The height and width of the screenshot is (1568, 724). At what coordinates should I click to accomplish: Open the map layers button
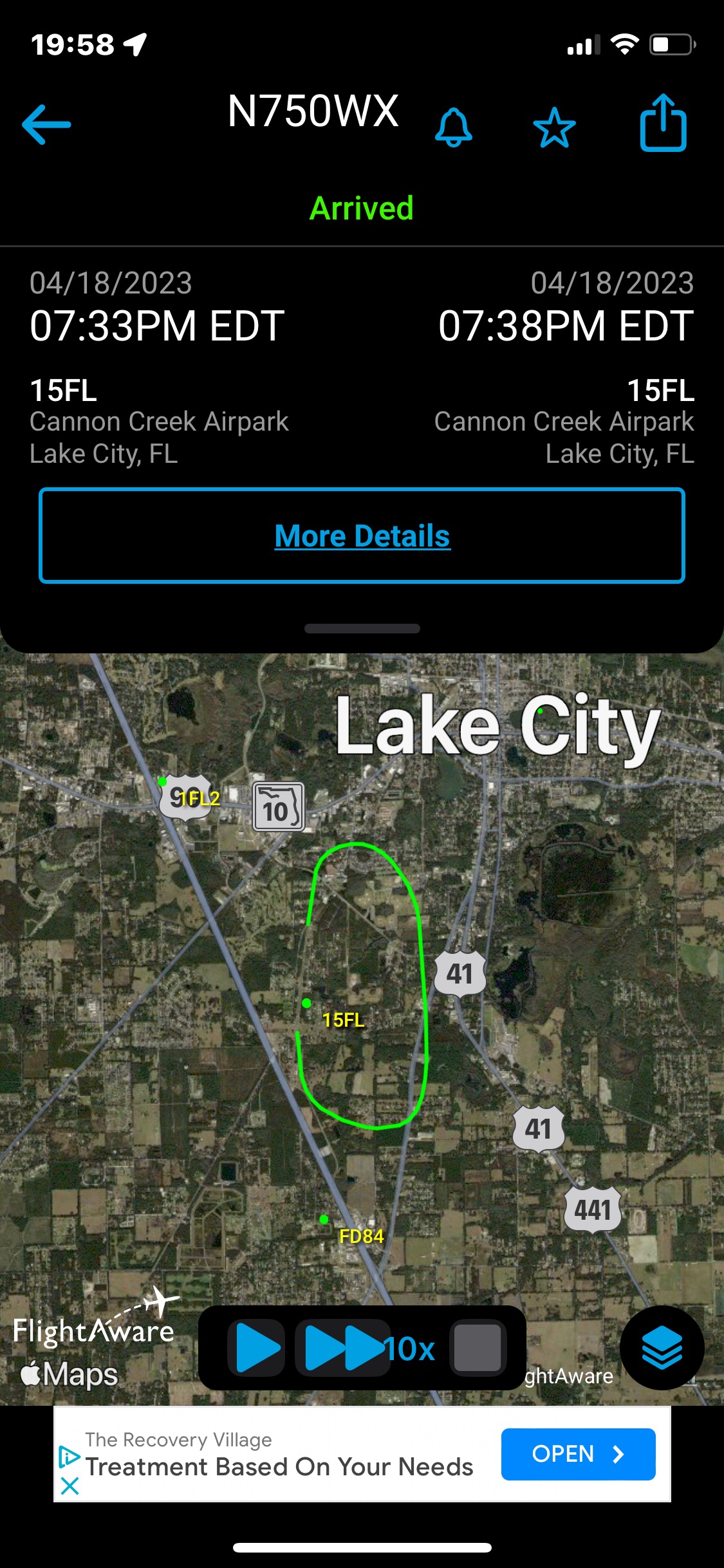pyautogui.click(x=662, y=1347)
